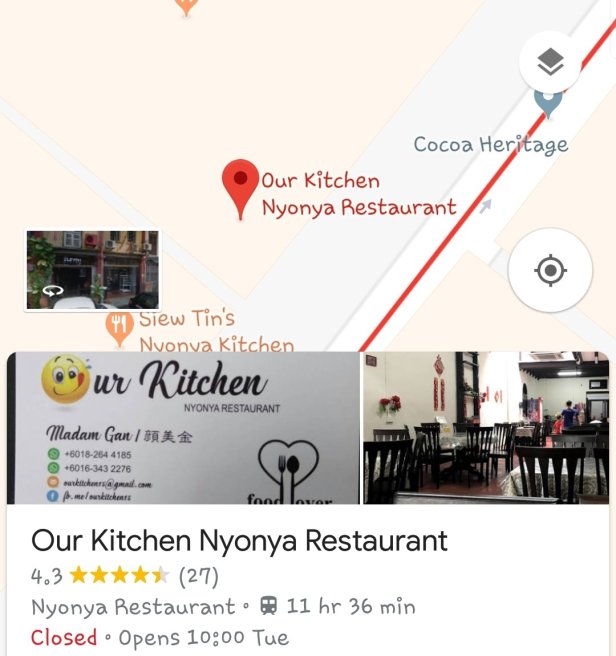View the business card photo
Viewport: 616px width, 656px height.
pyautogui.click(x=183, y=428)
